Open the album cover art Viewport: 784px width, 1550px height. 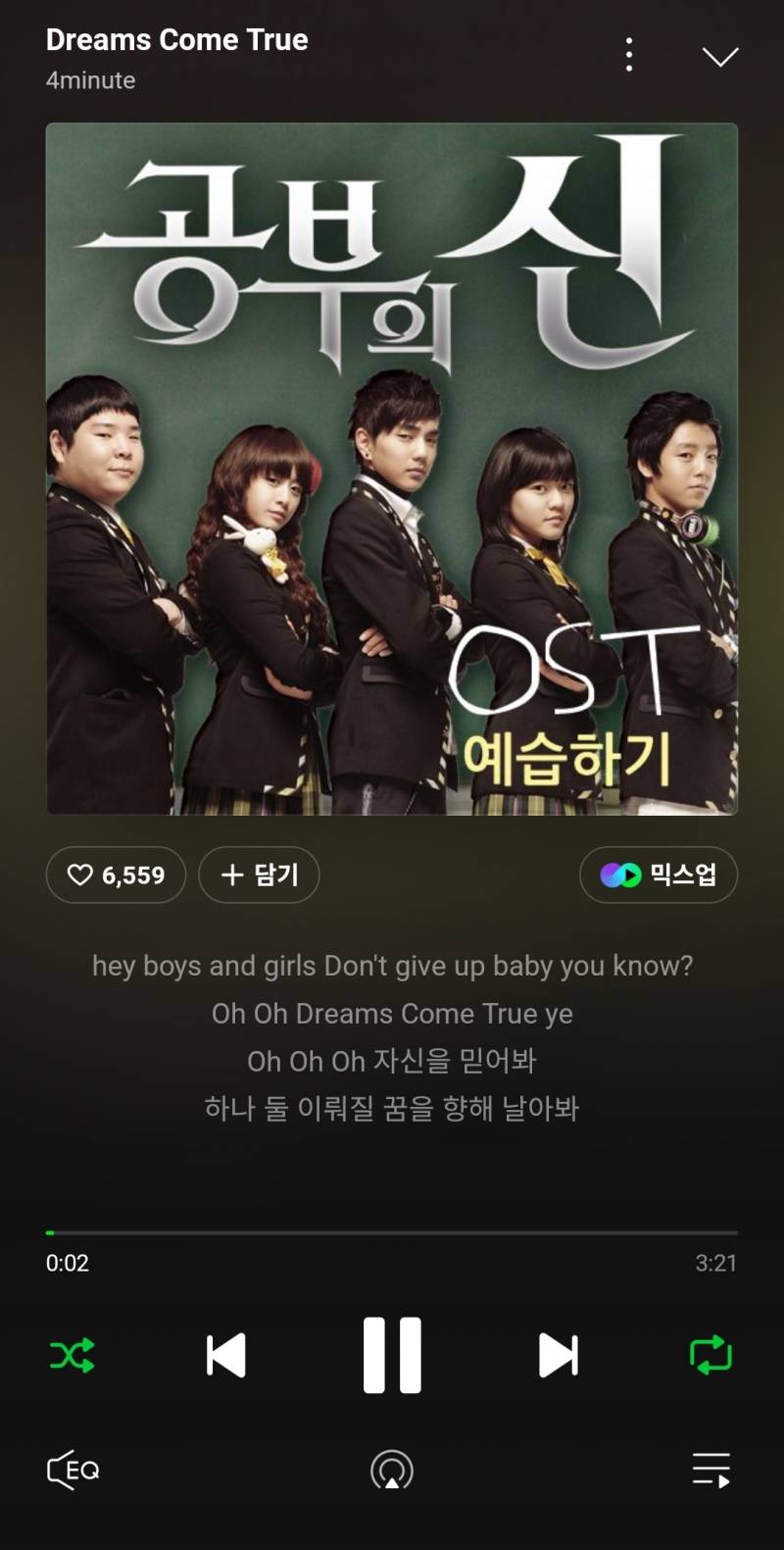click(x=392, y=469)
